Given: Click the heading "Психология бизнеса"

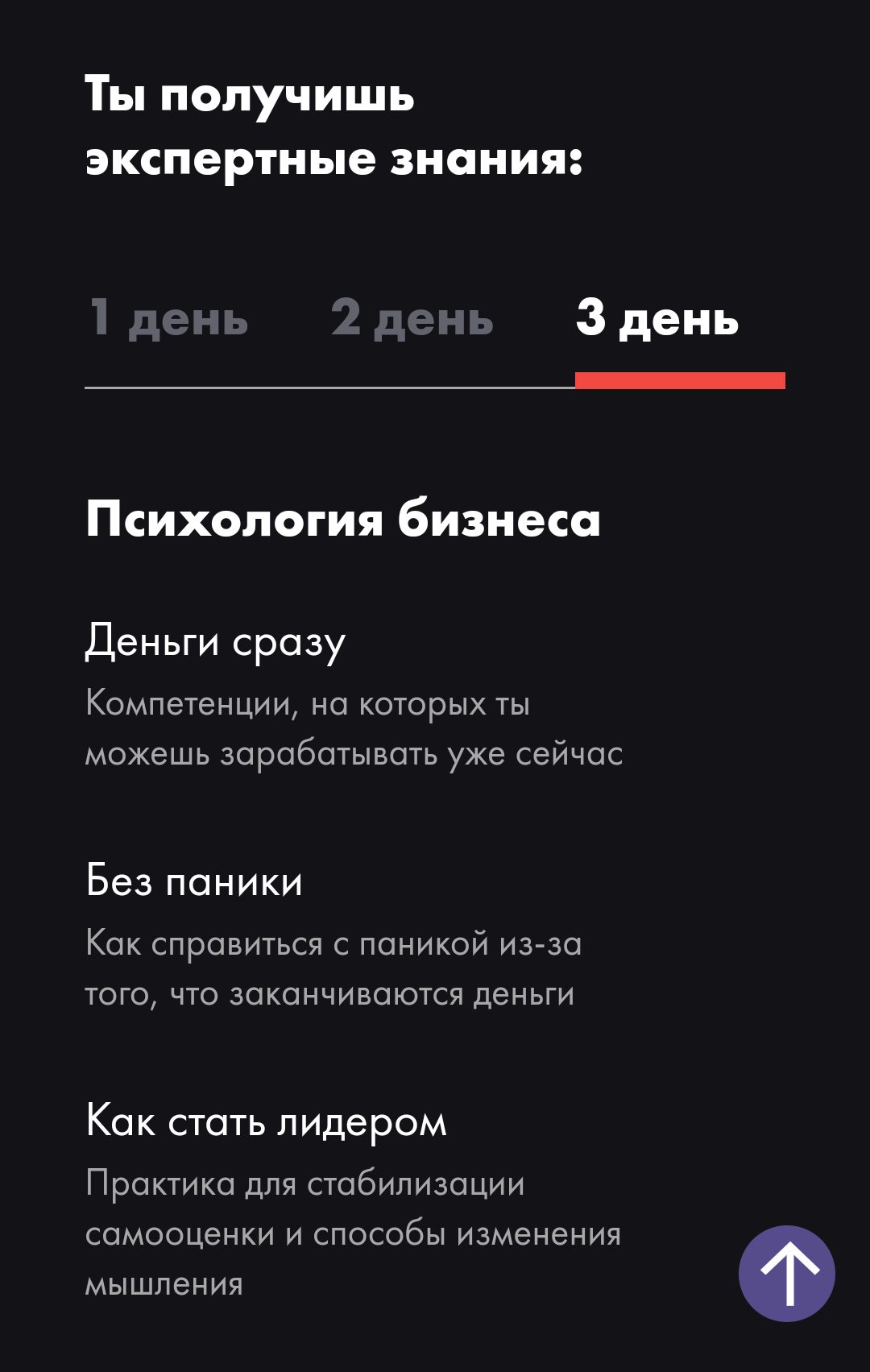Looking at the screenshot, I should tap(344, 520).
